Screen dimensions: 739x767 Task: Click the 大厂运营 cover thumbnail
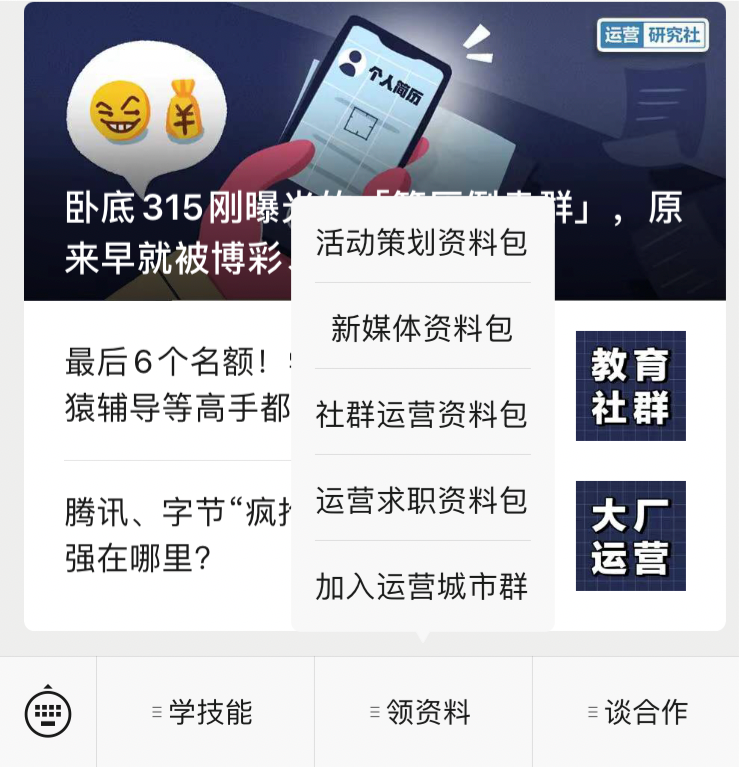[x=630, y=535]
